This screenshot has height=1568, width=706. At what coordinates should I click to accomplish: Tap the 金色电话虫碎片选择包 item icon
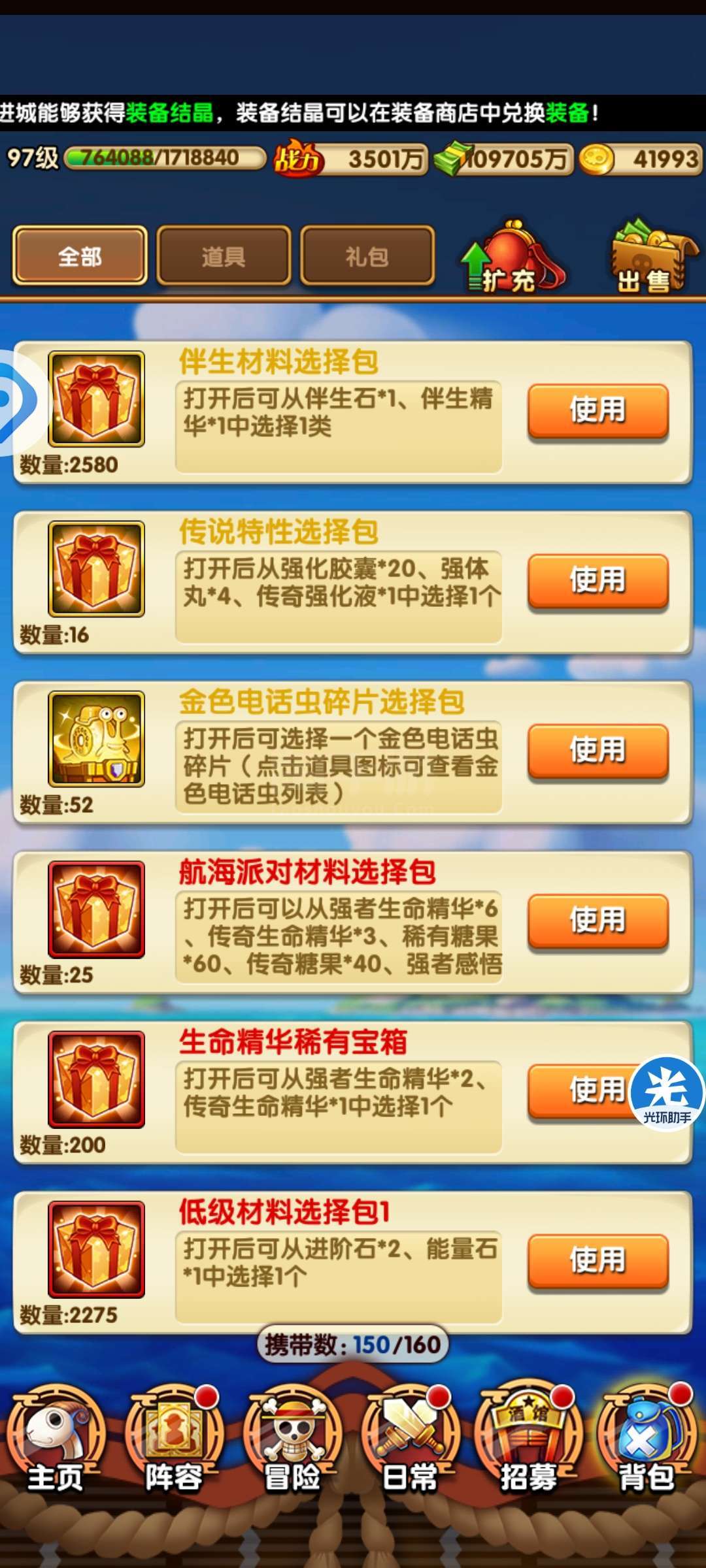click(97, 739)
